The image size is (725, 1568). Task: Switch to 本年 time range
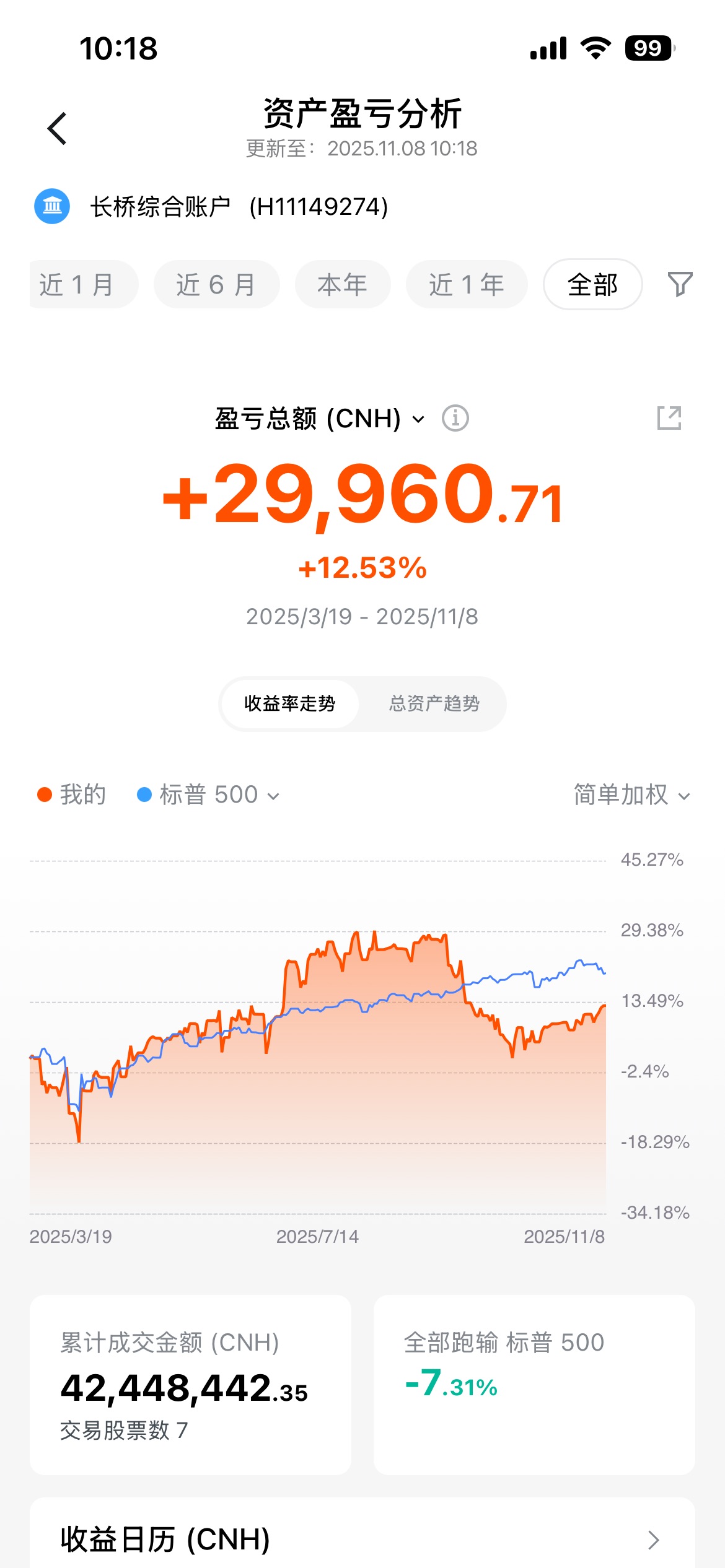point(343,285)
